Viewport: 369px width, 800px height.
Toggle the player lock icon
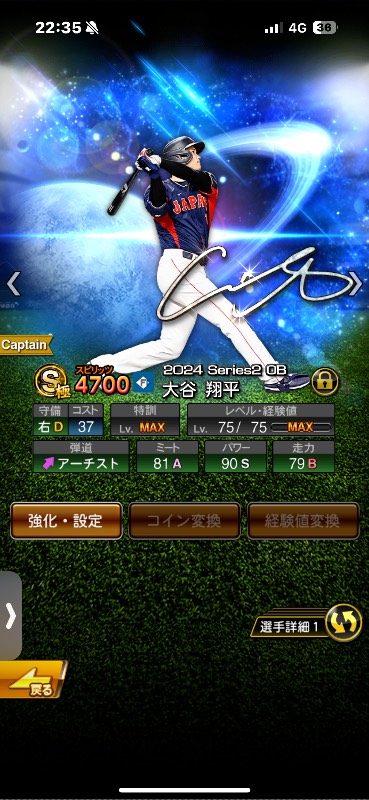(x=325, y=381)
